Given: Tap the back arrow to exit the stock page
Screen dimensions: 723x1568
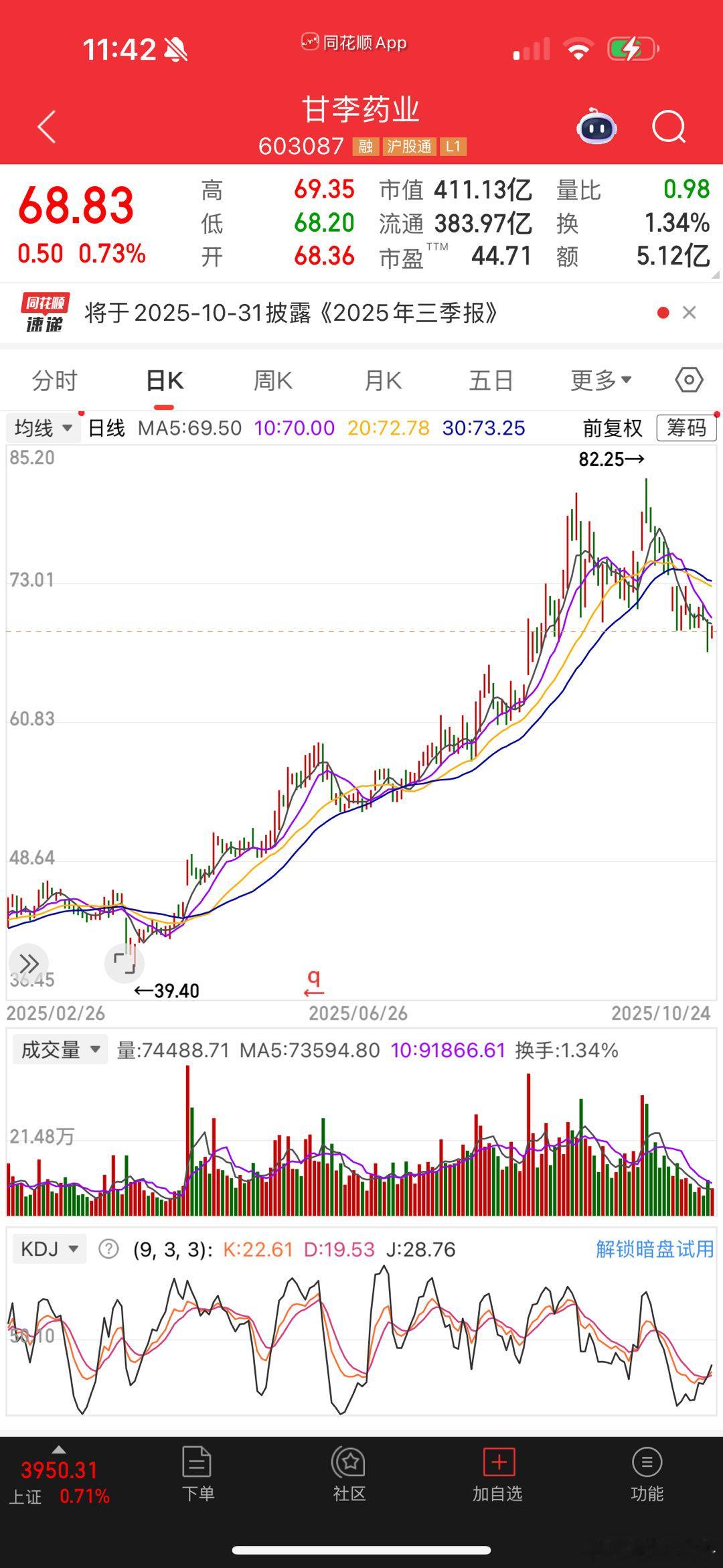Looking at the screenshot, I should coord(45,127).
